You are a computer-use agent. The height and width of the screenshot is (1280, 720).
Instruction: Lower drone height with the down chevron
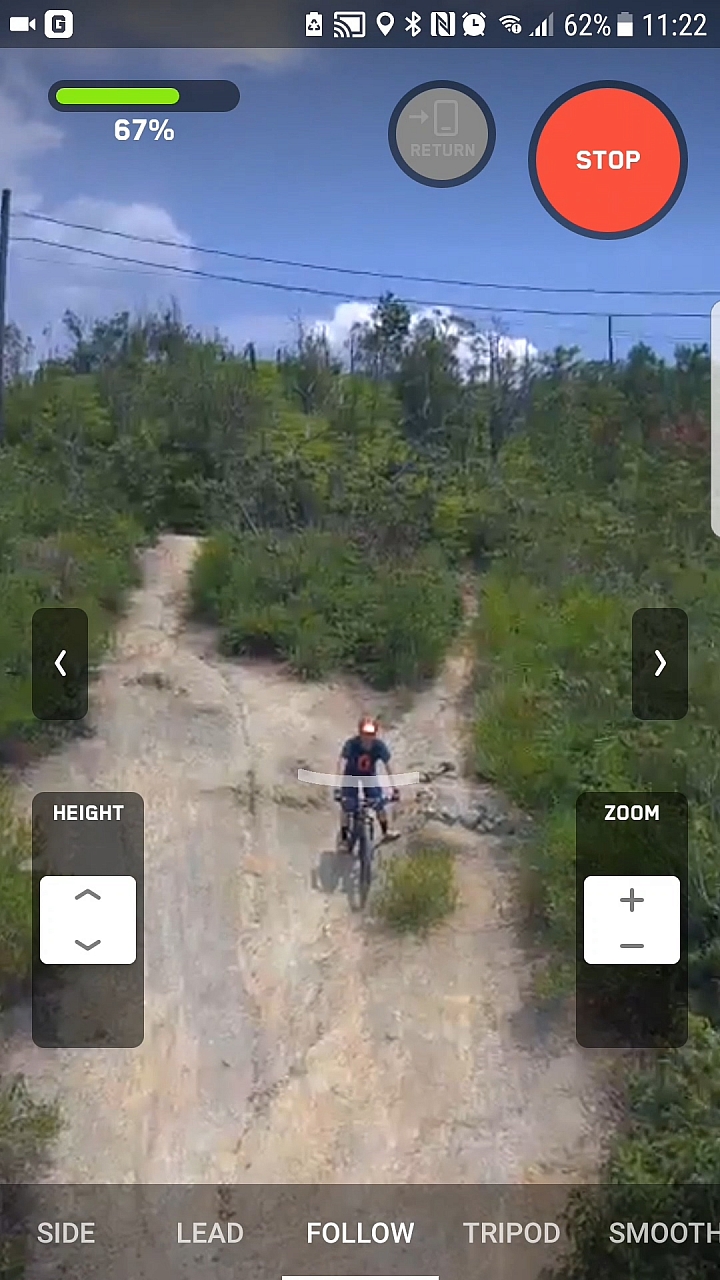88,944
